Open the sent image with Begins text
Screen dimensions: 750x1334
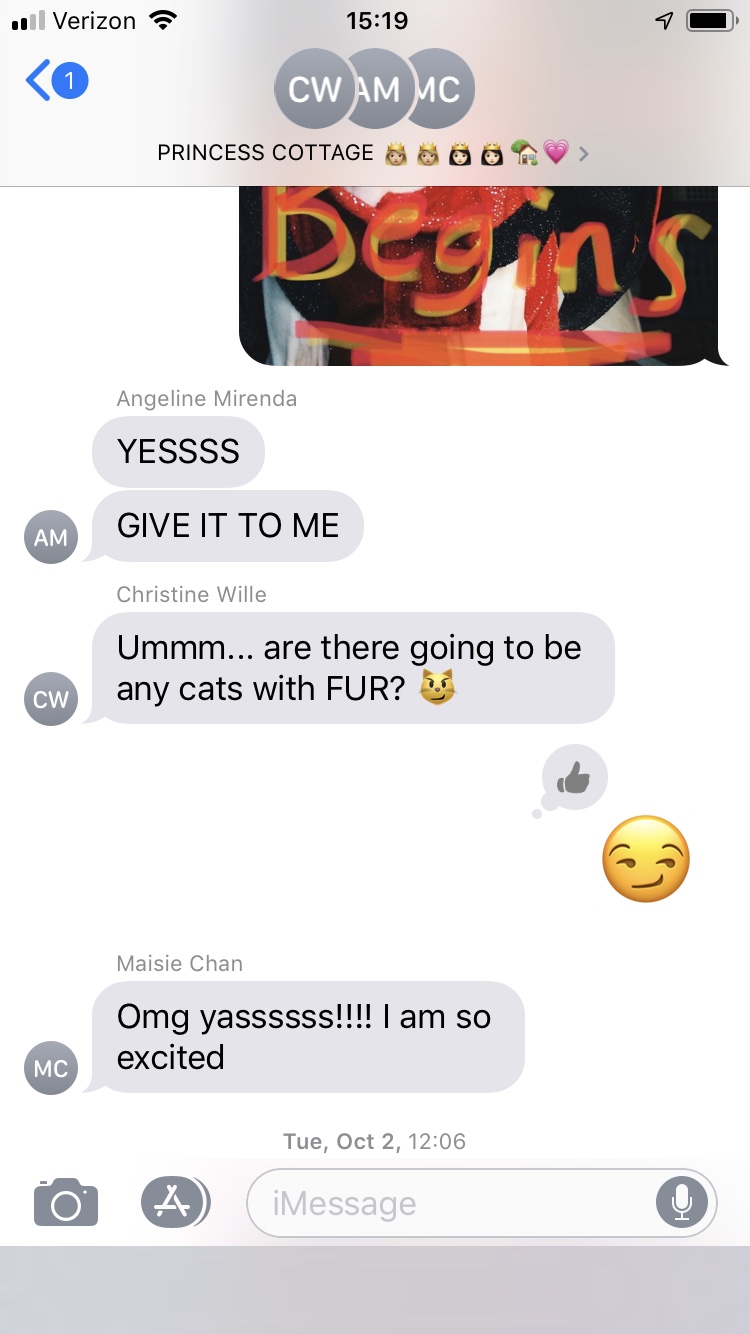[478, 275]
